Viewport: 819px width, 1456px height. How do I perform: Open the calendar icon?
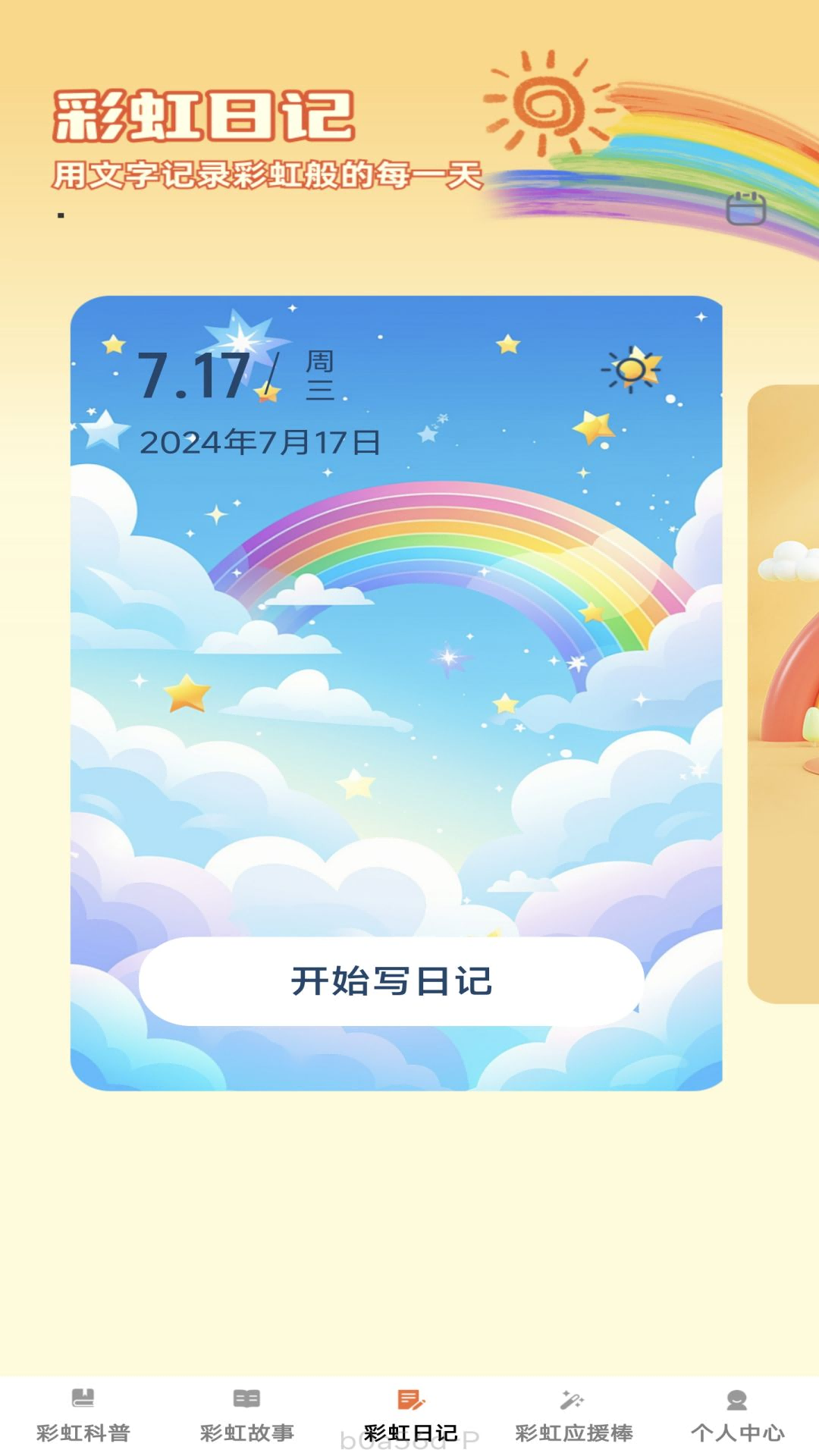pos(745,209)
